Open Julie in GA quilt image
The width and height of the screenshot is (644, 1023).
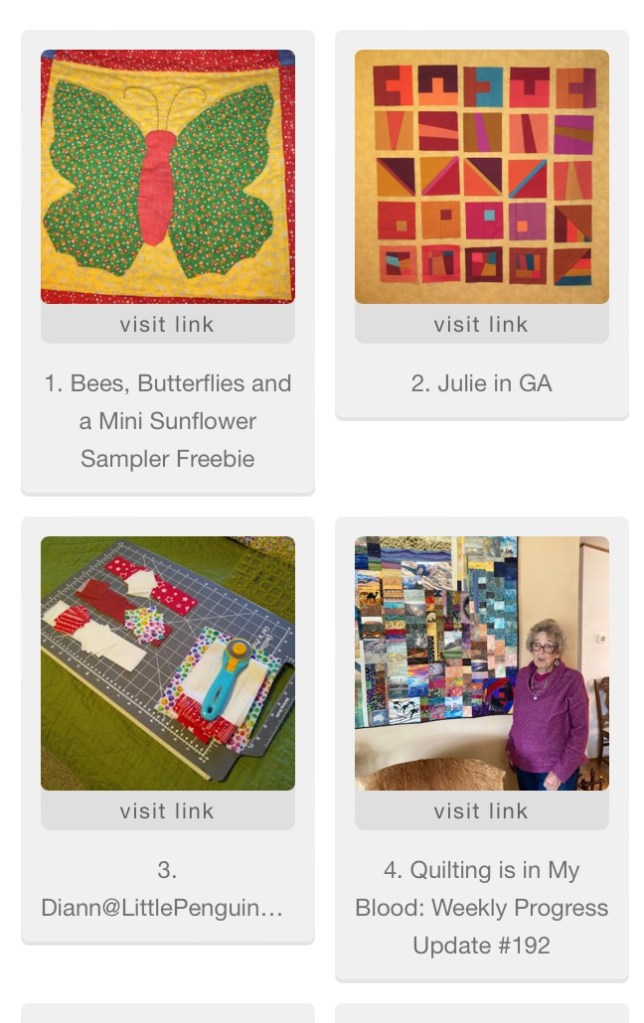[481, 176]
